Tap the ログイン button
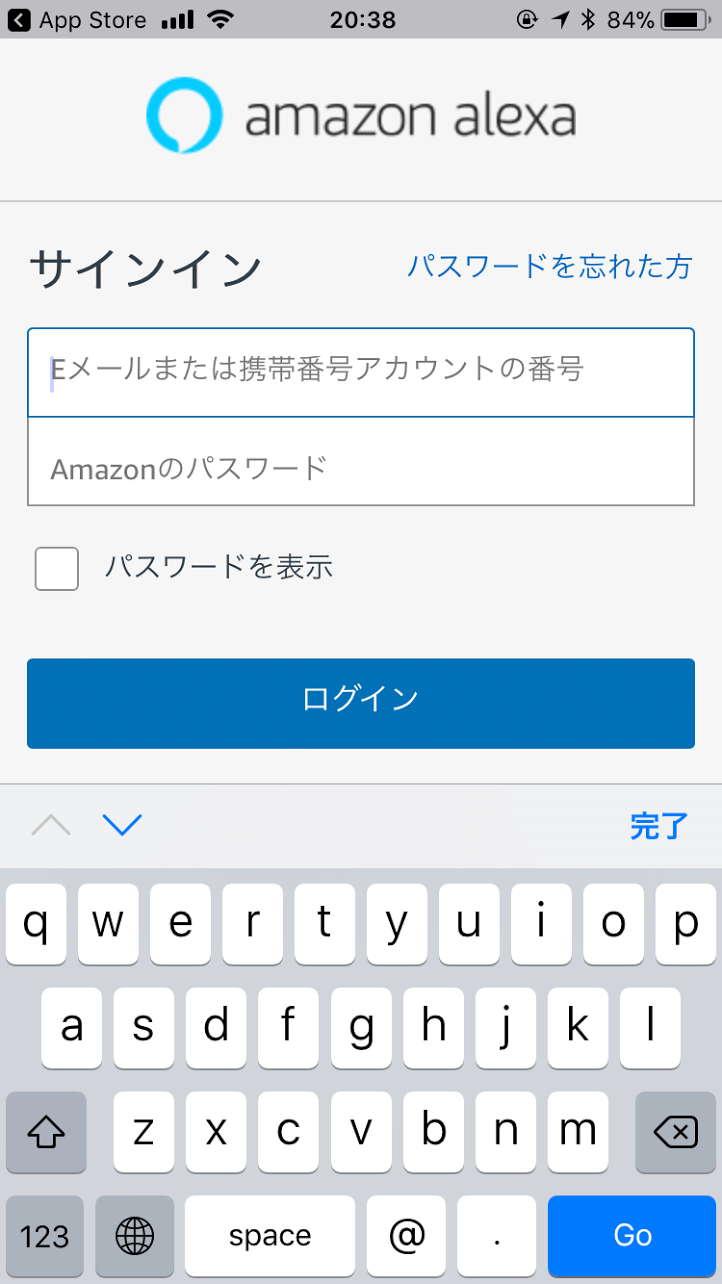The image size is (722, 1284). (361, 703)
